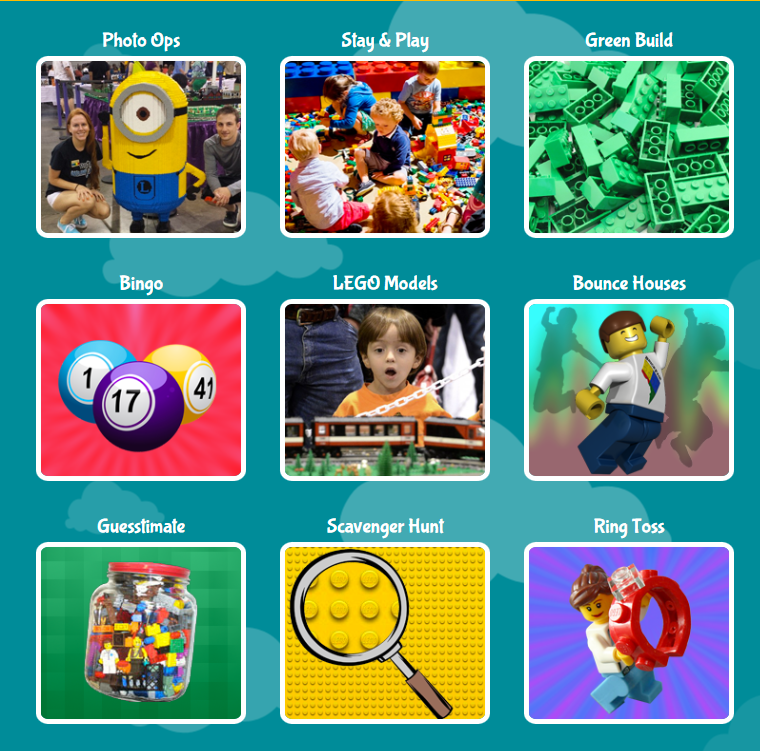Open the Photo Ops tile
This screenshot has height=751, width=760.
pos(141,147)
